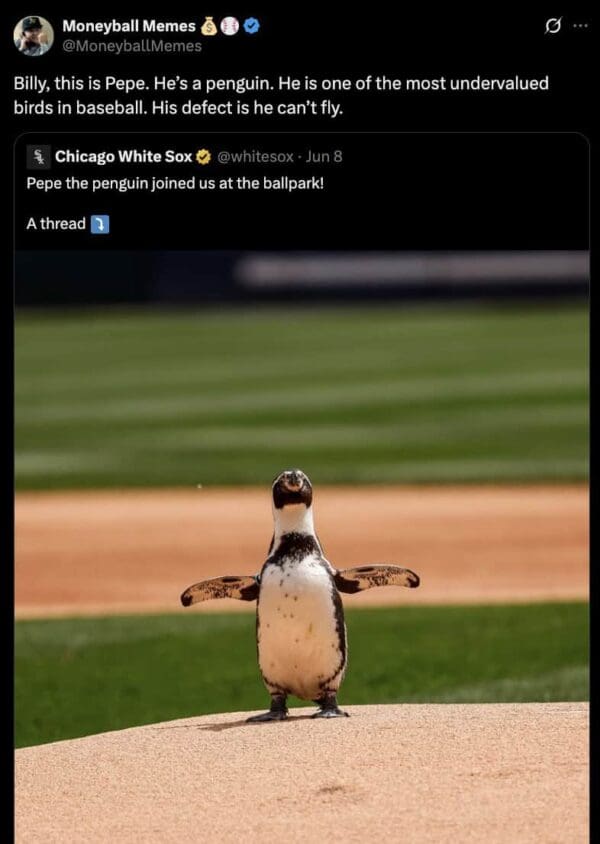Open the penguin photo full screen
The height and width of the screenshot is (844, 600).
tap(300, 540)
